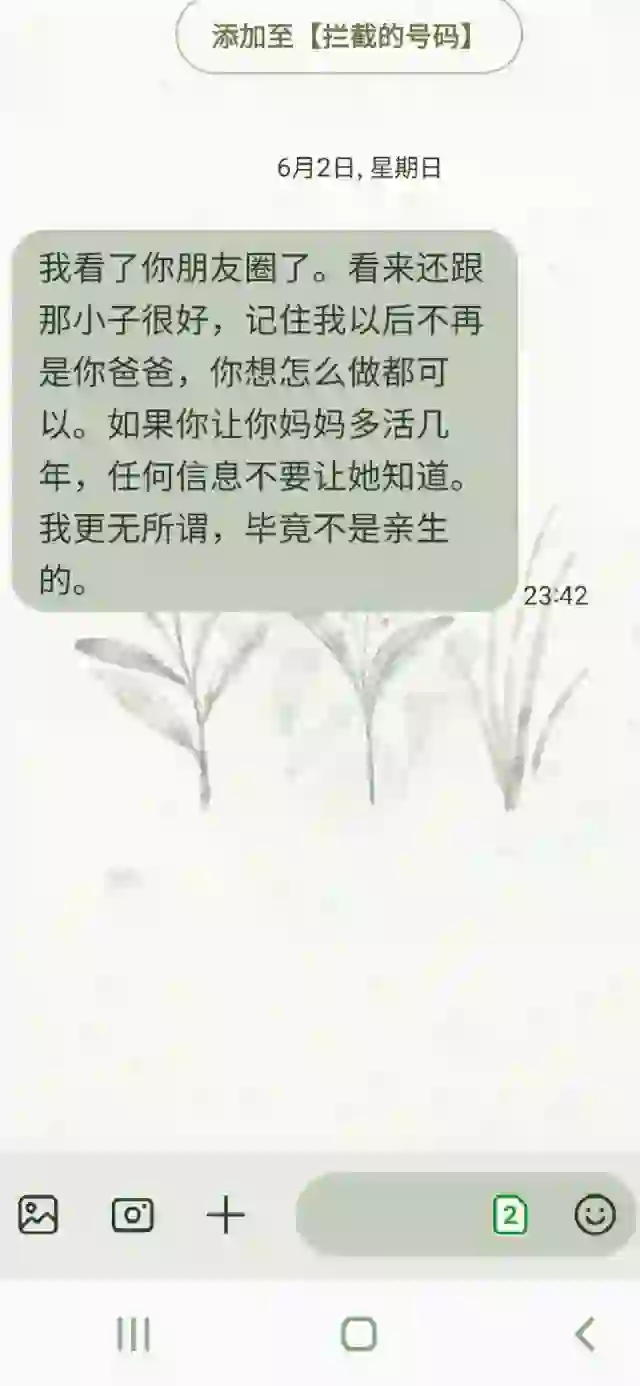The height and width of the screenshot is (1386, 640).
Task: Switch the SIM card 2 selector
Action: click(x=510, y=1215)
